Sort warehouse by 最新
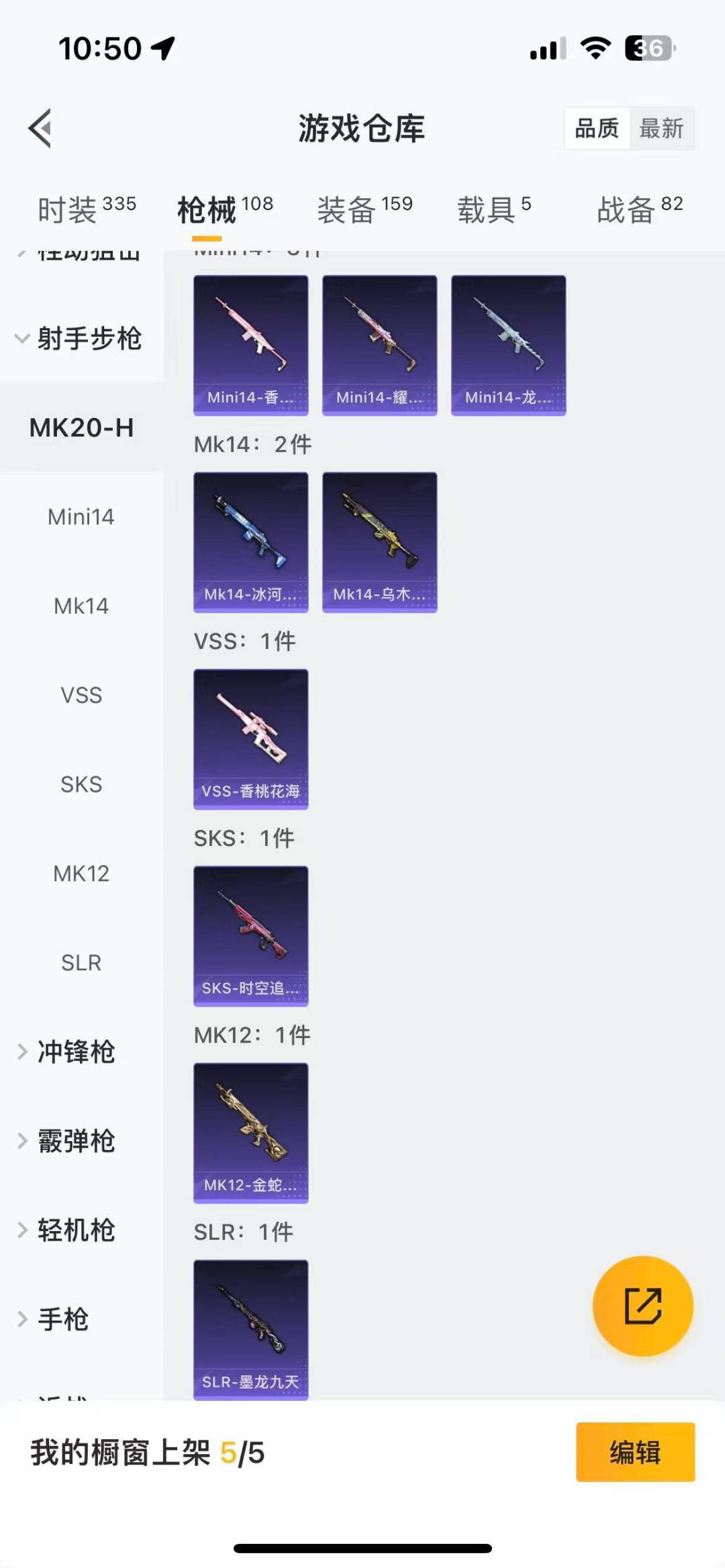Viewport: 725px width, 1568px height. click(x=661, y=128)
